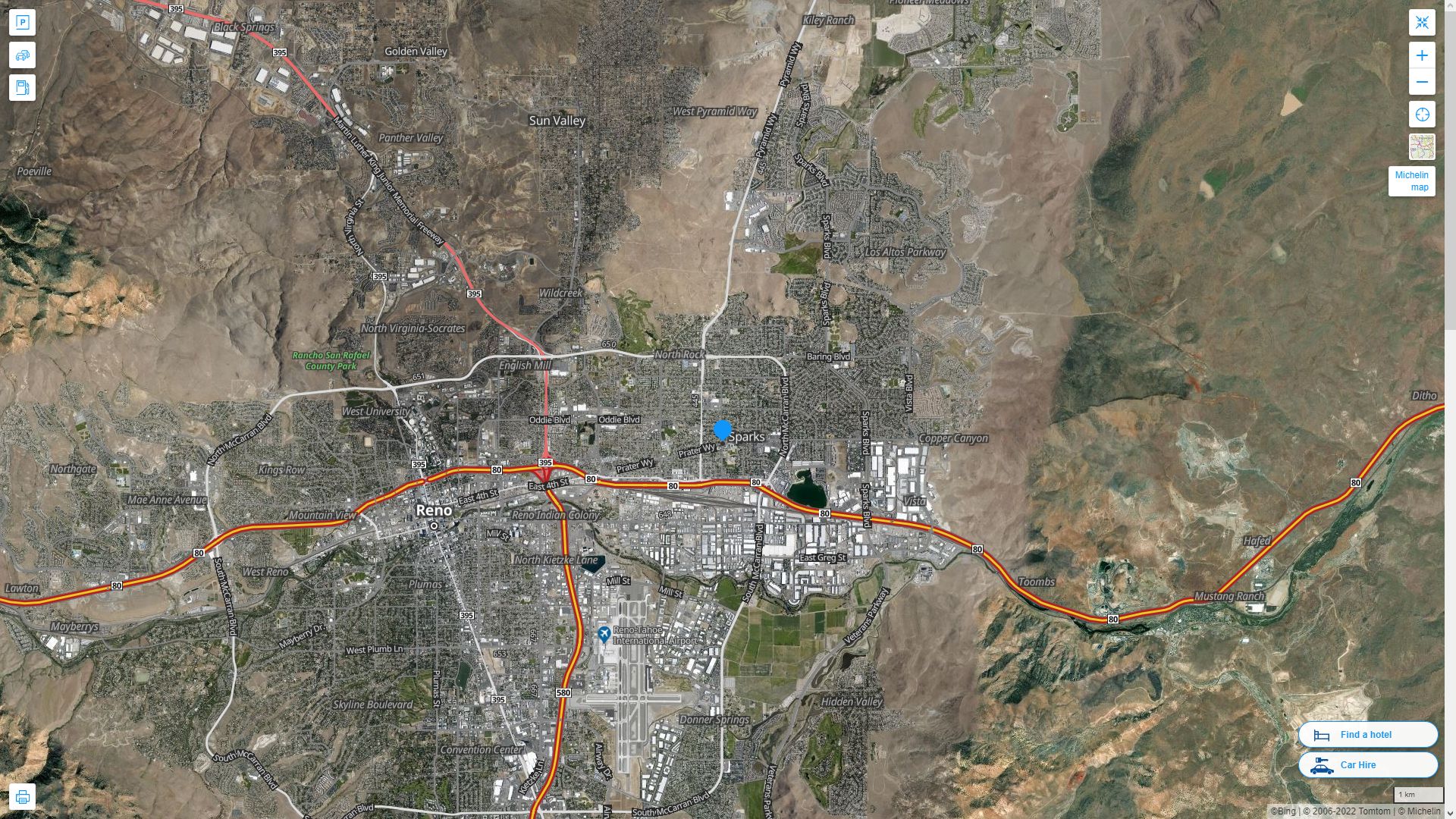The width and height of the screenshot is (1456, 819).
Task: Show parking locations on the map
Action: [x=22, y=23]
